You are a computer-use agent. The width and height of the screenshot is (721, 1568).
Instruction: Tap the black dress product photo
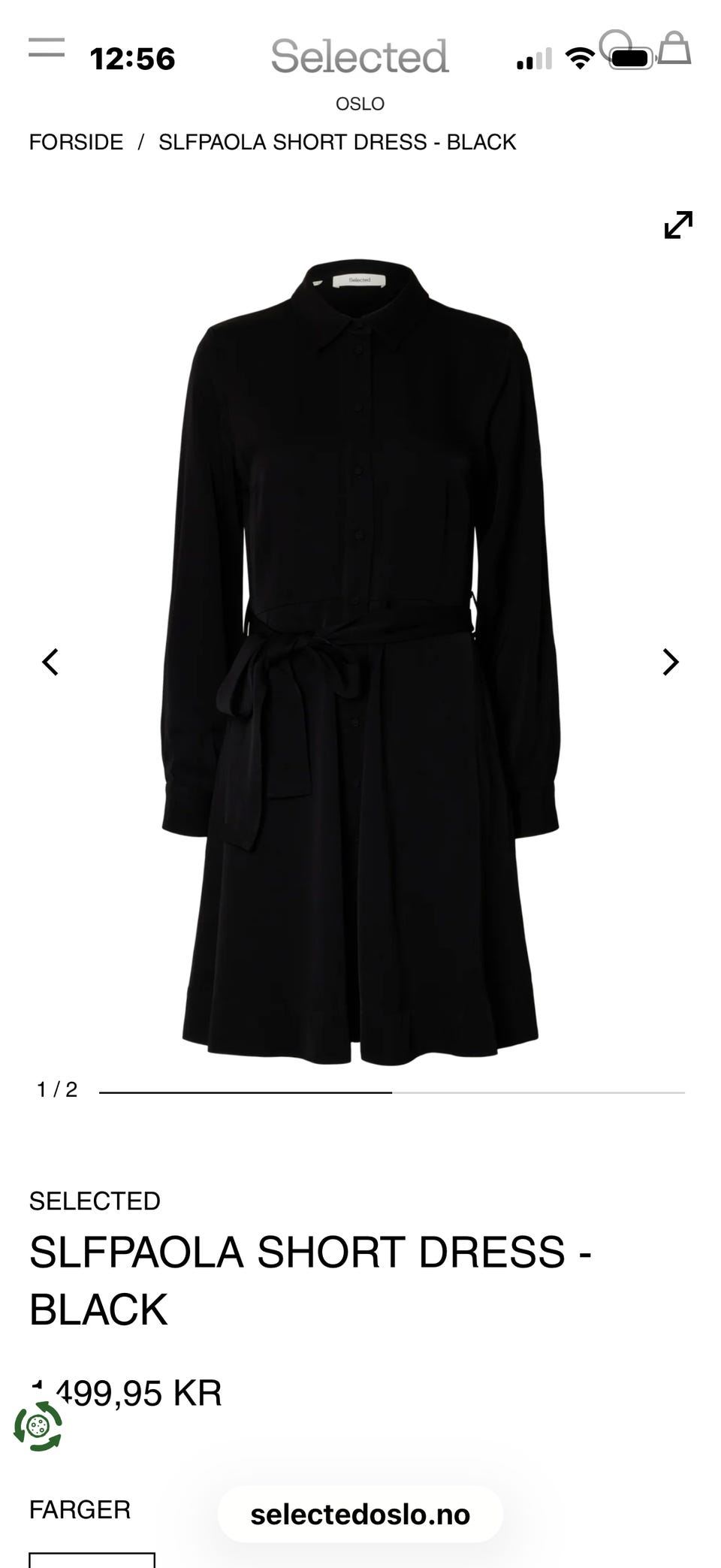point(360,661)
